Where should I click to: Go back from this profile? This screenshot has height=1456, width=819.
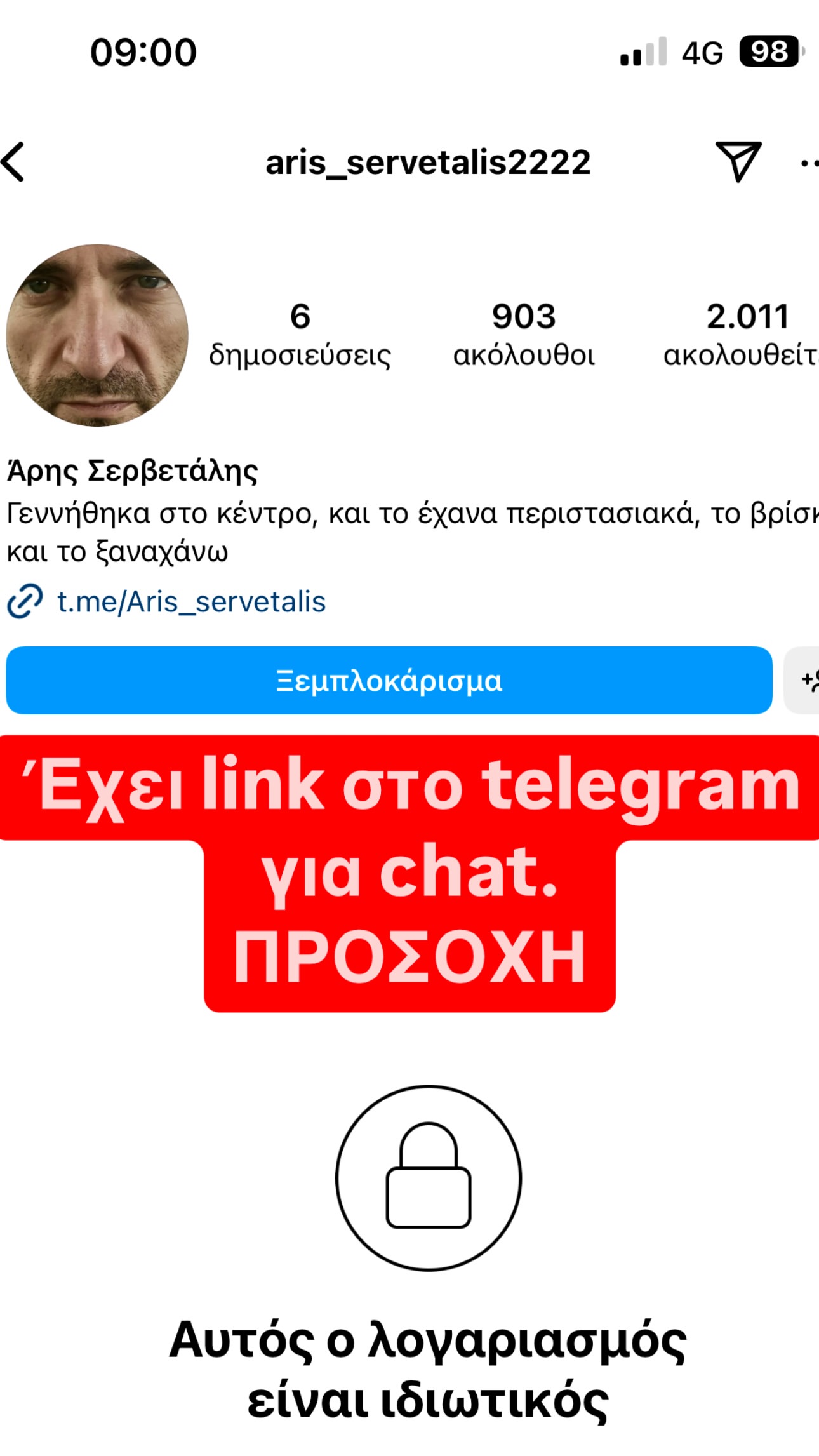[14, 162]
